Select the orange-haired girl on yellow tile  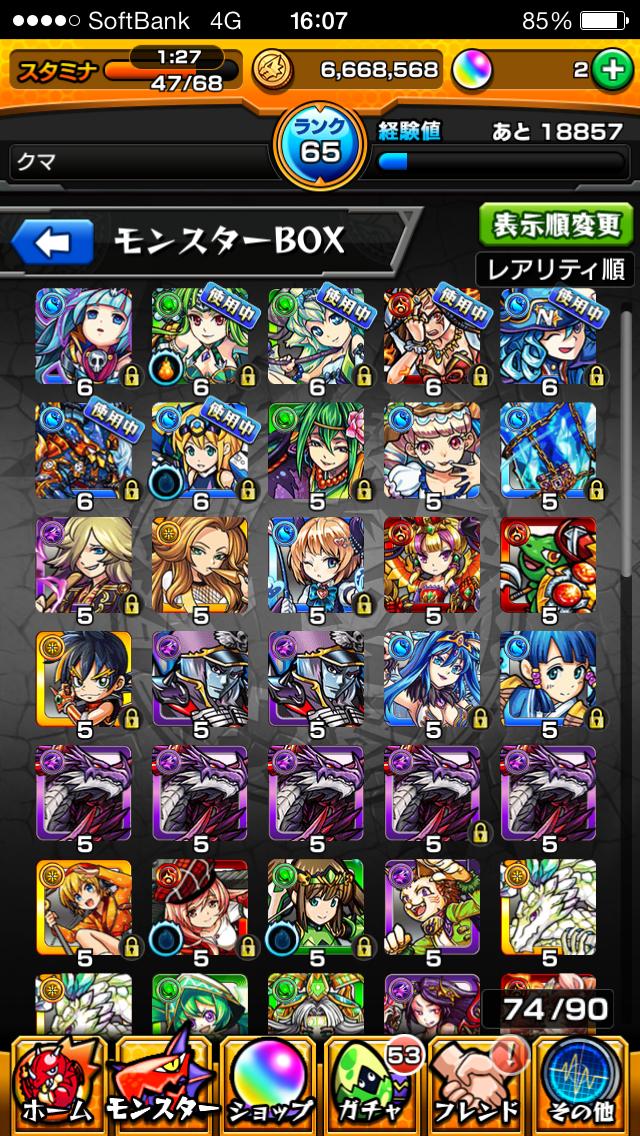pyautogui.click(x=84, y=907)
